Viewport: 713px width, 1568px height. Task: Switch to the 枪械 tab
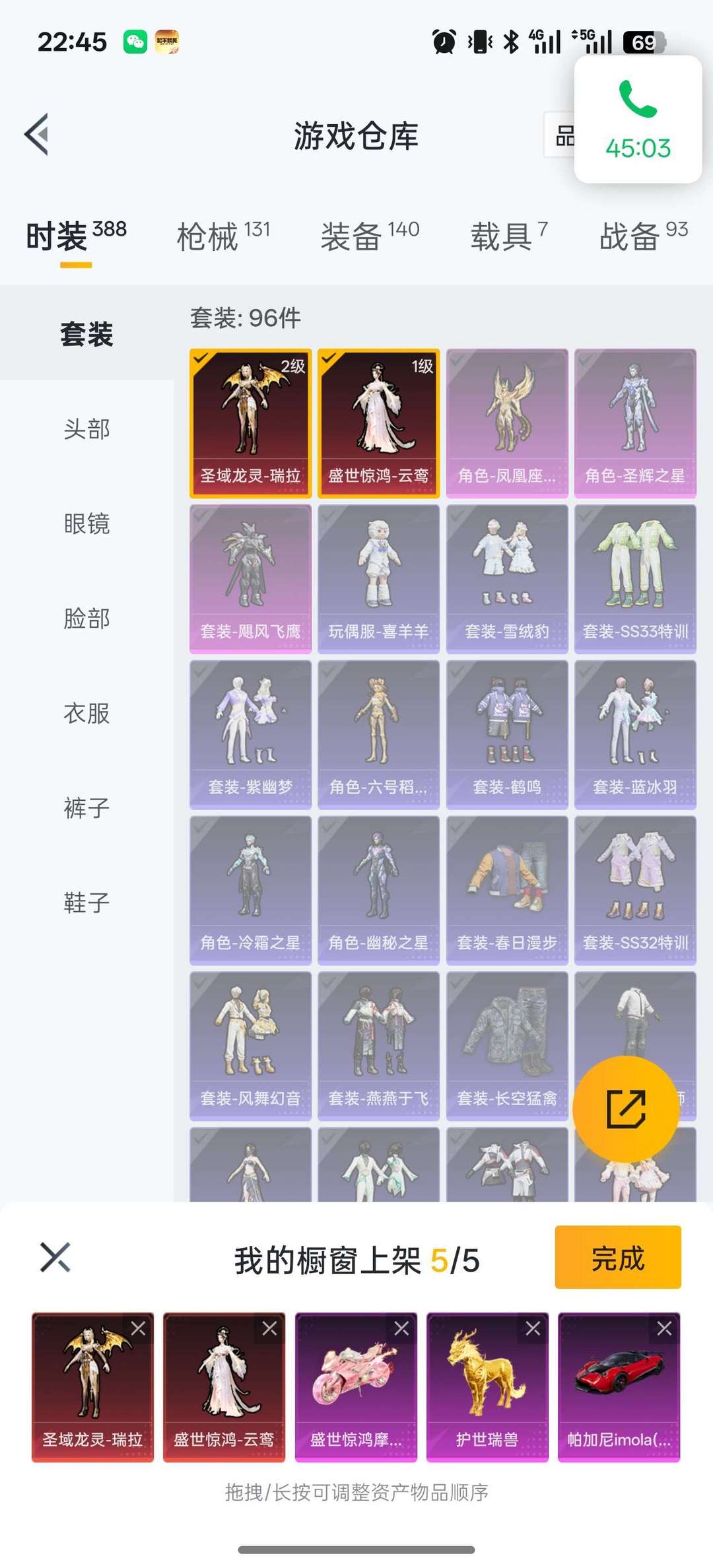pyautogui.click(x=223, y=236)
